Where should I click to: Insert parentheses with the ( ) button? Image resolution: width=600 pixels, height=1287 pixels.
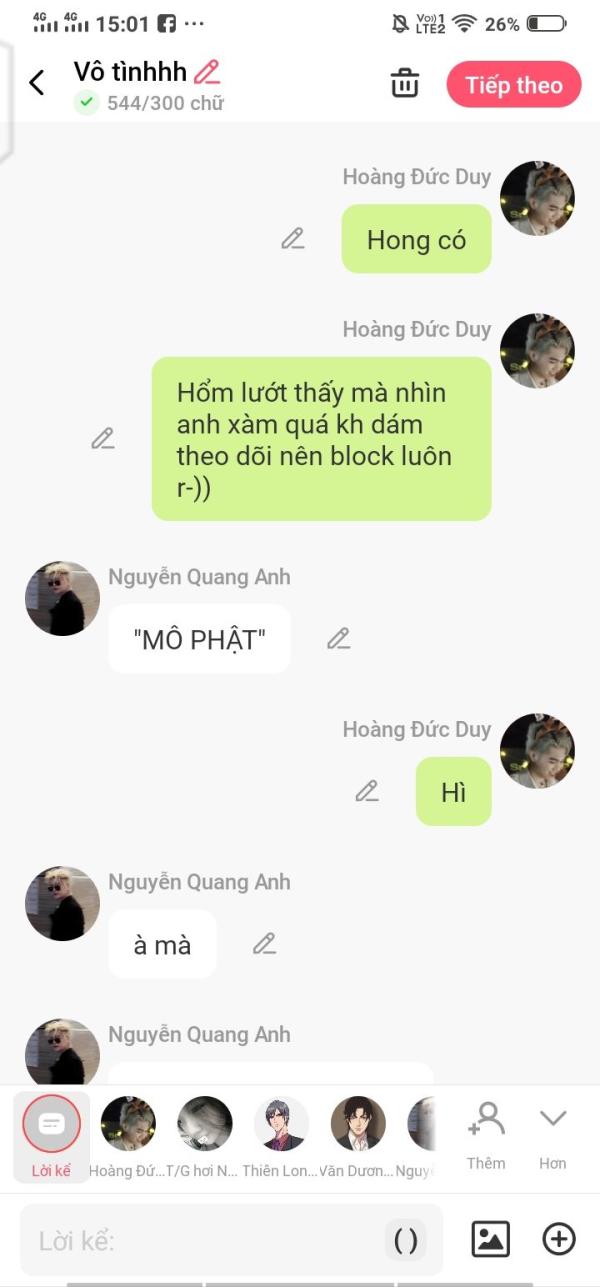406,1240
